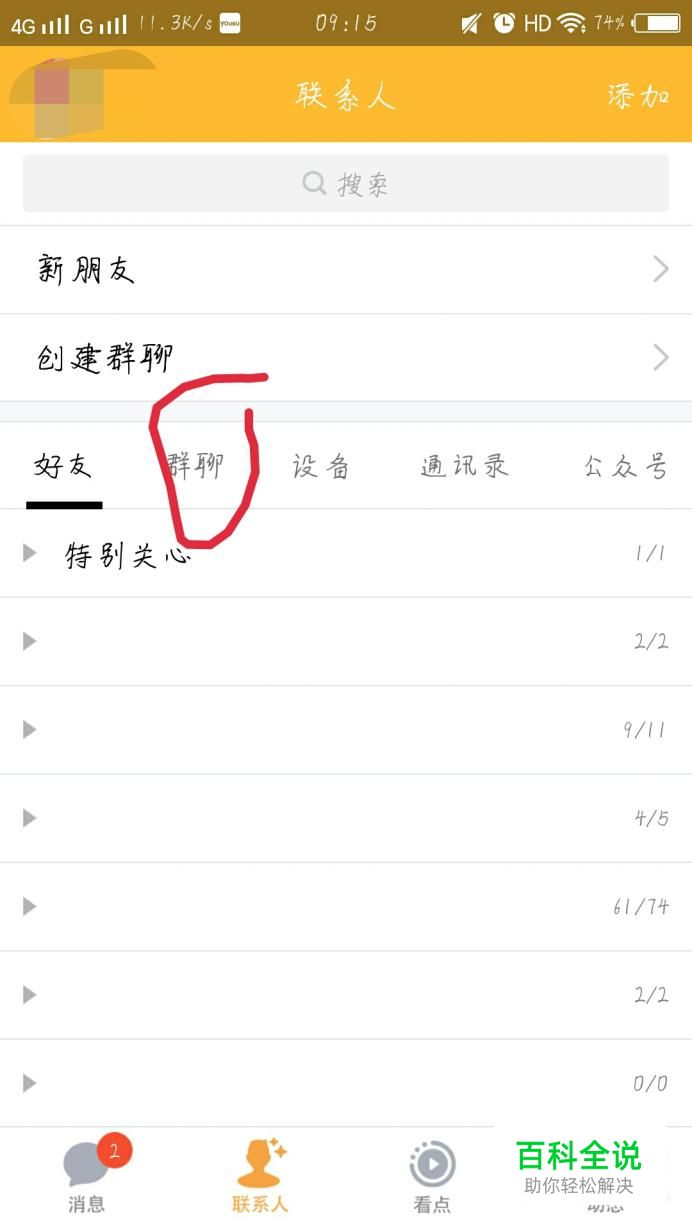The height and width of the screenshot is (1230, 692).
Task: Open the profile avatar in the header
Action: (x=70, y=96)
